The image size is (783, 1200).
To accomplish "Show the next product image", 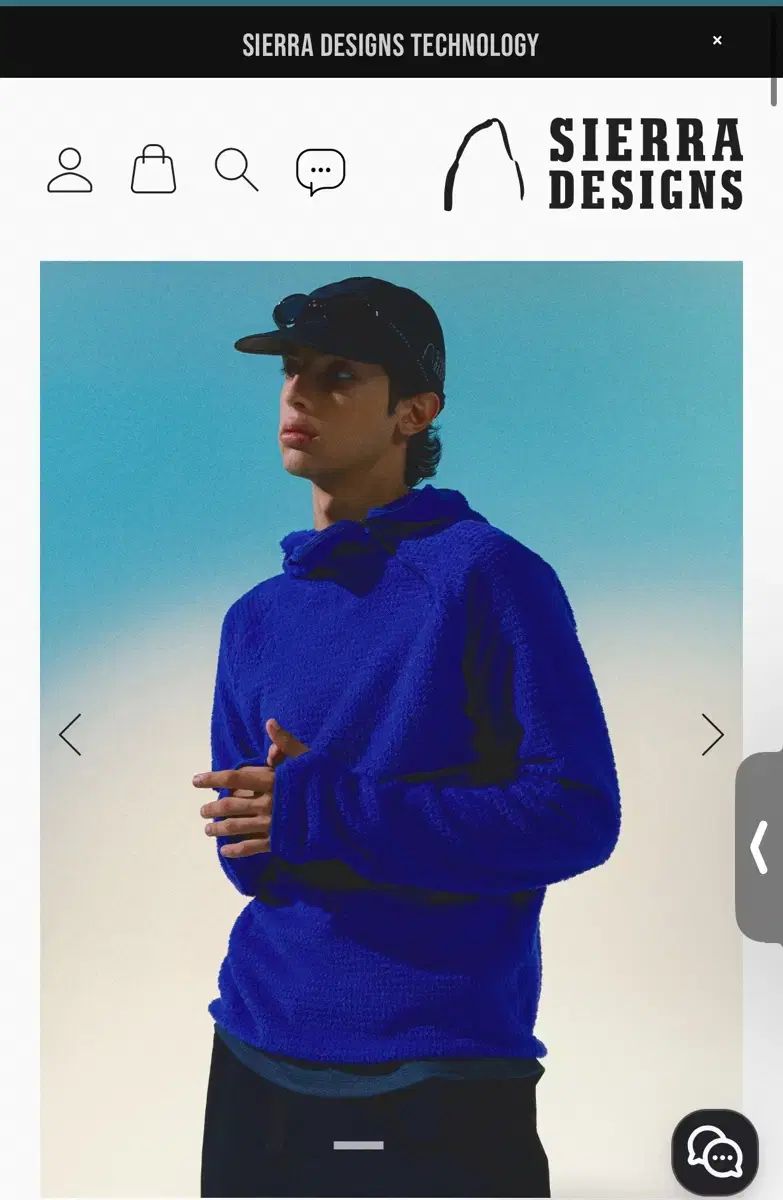I will click(712, 735).
